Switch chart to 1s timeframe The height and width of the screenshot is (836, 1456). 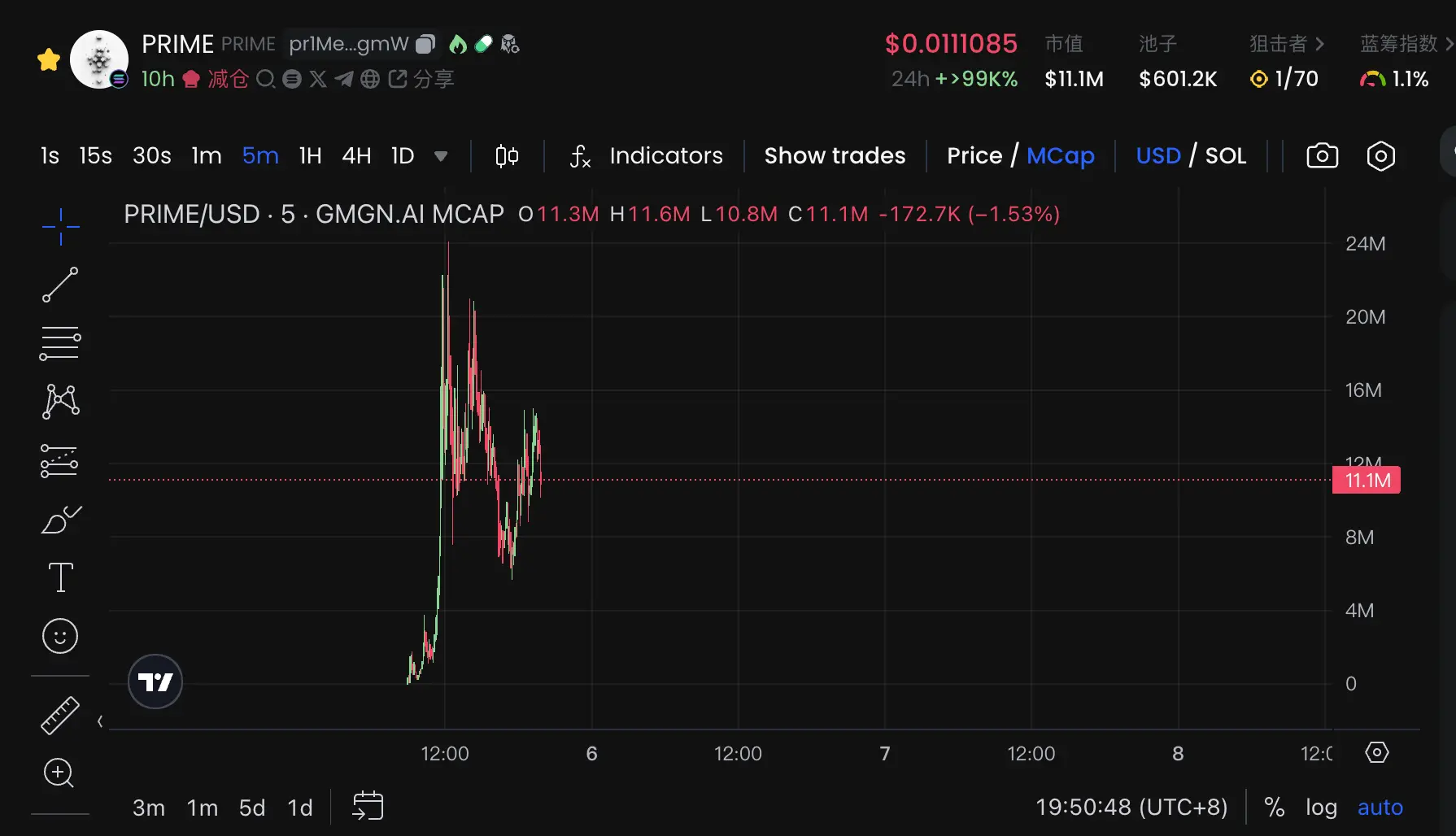pyautogui.click(x=50, y=155)
